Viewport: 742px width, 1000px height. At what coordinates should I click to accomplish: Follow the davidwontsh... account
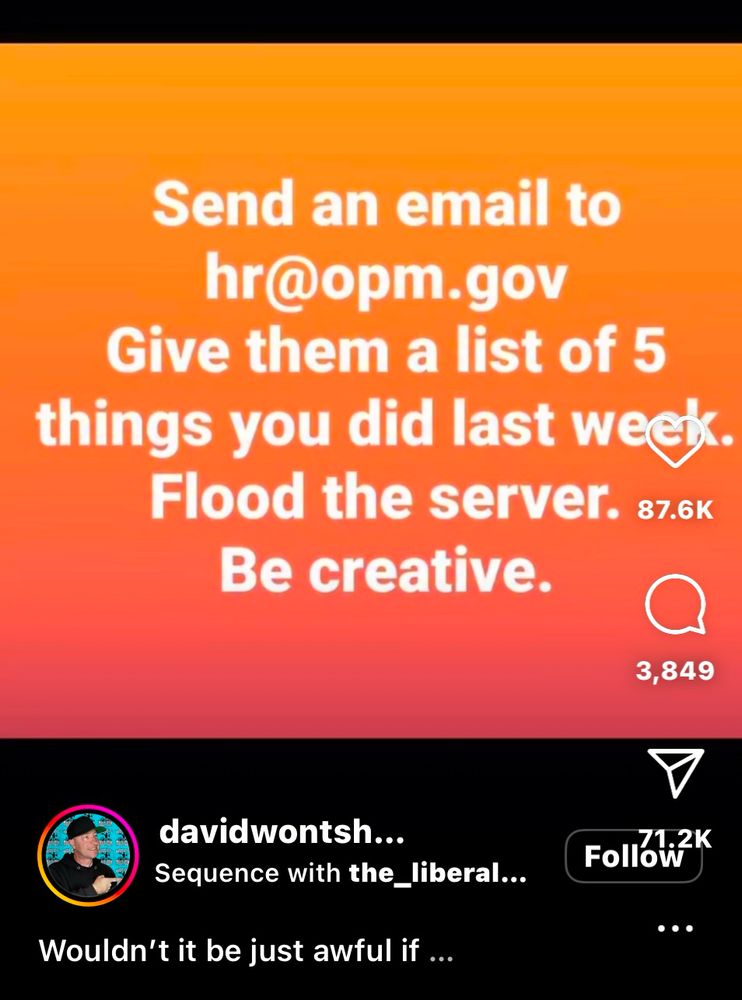(x=633, y=857)
